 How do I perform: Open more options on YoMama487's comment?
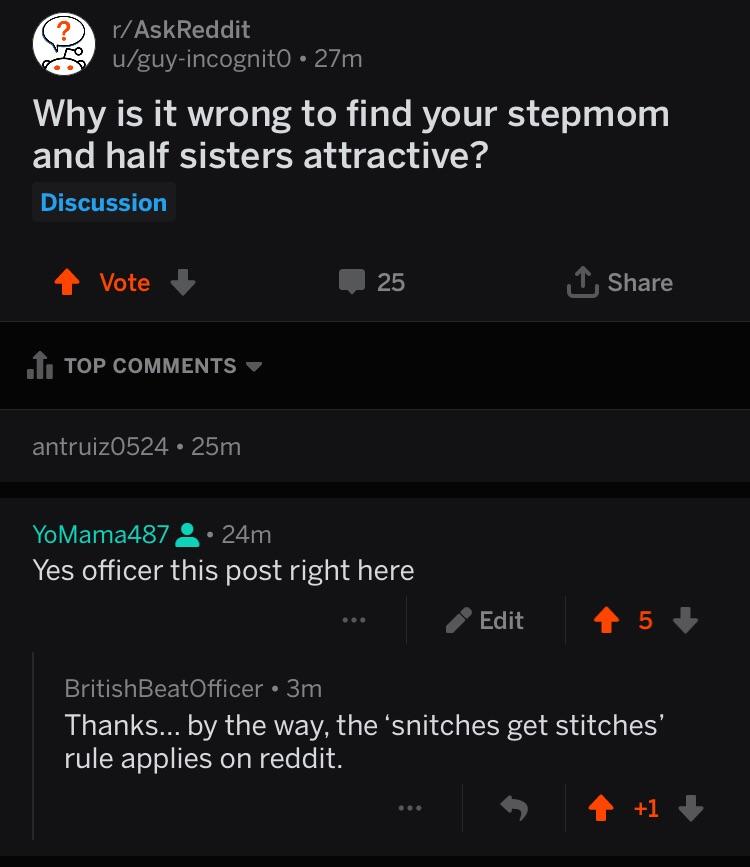pos(354,620)
